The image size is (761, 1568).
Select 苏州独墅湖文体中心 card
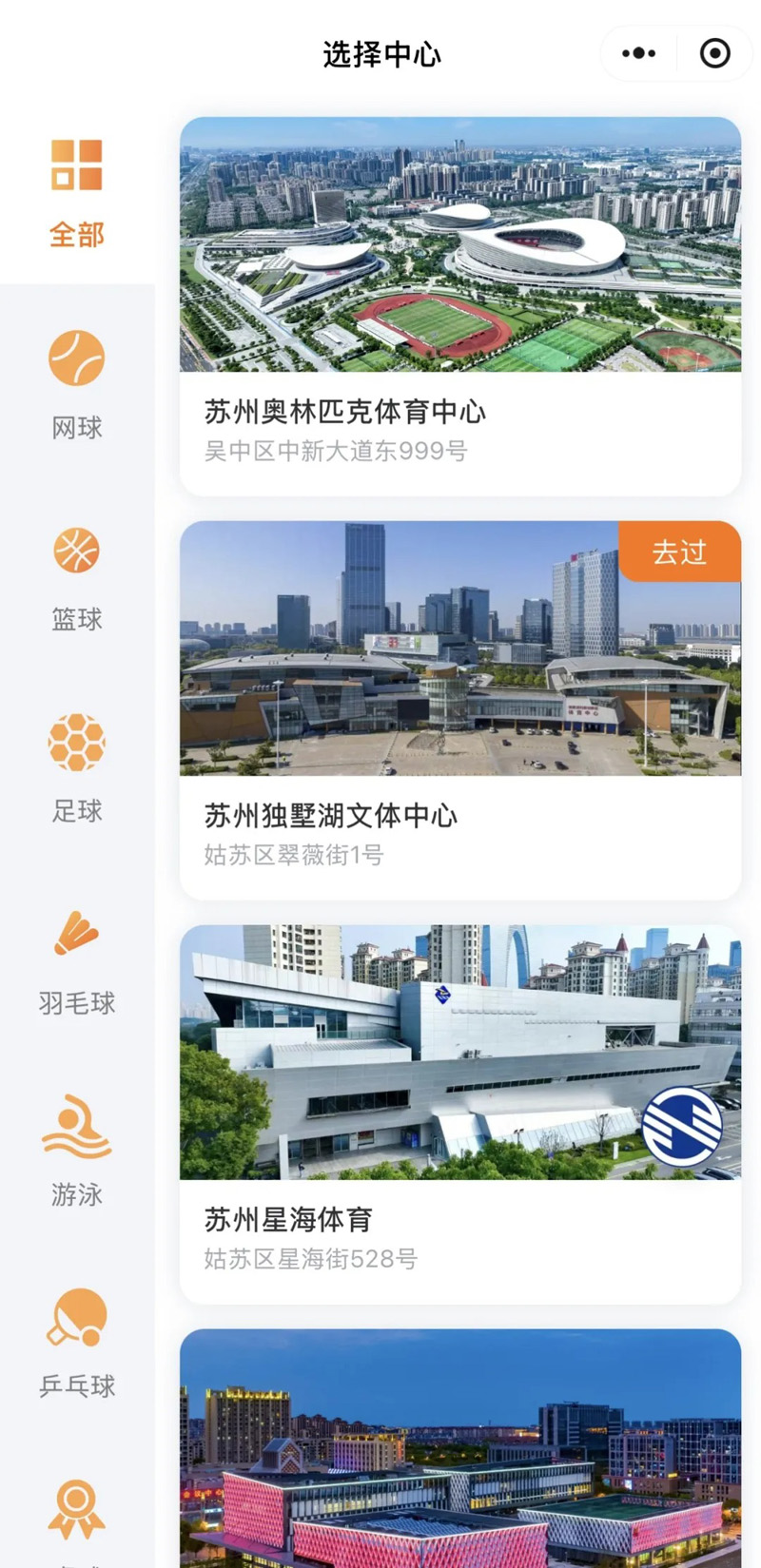click(459, 709)
